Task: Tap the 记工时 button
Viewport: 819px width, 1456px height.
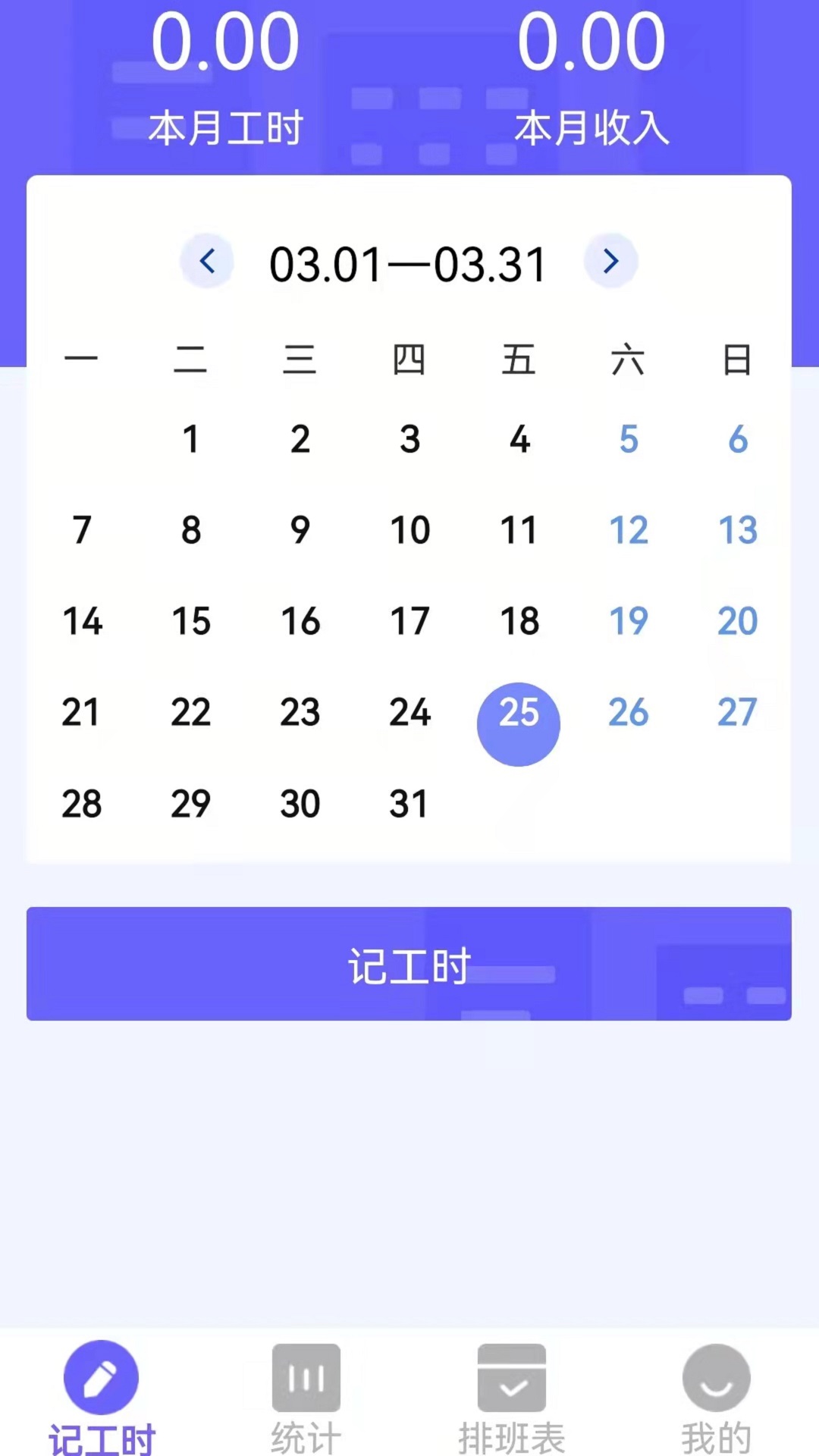Action: tap(409, 964)
